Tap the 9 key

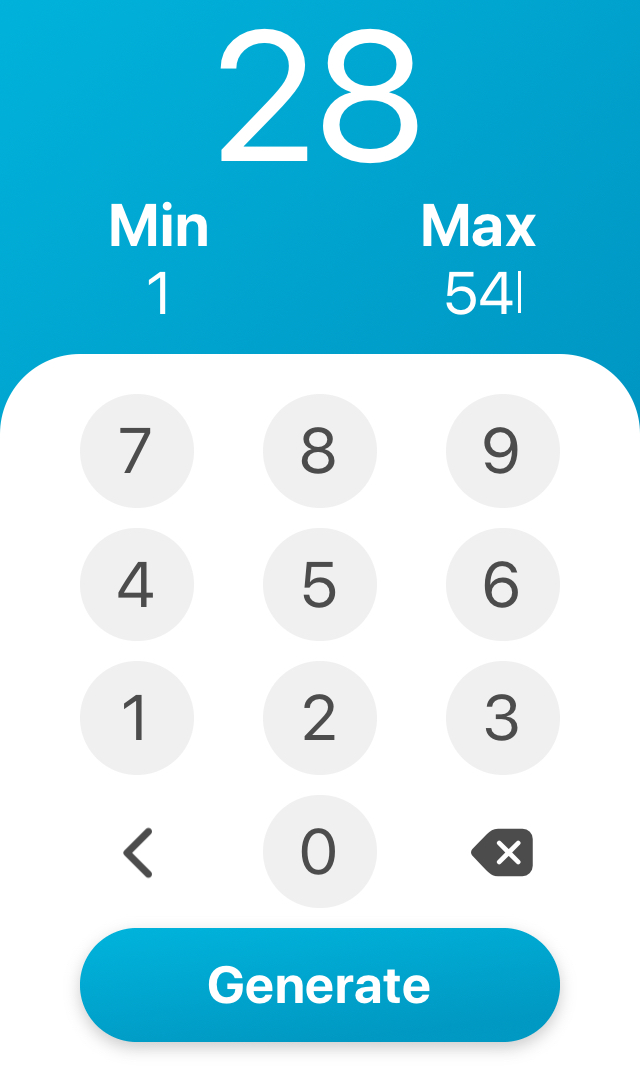[502, 451]
